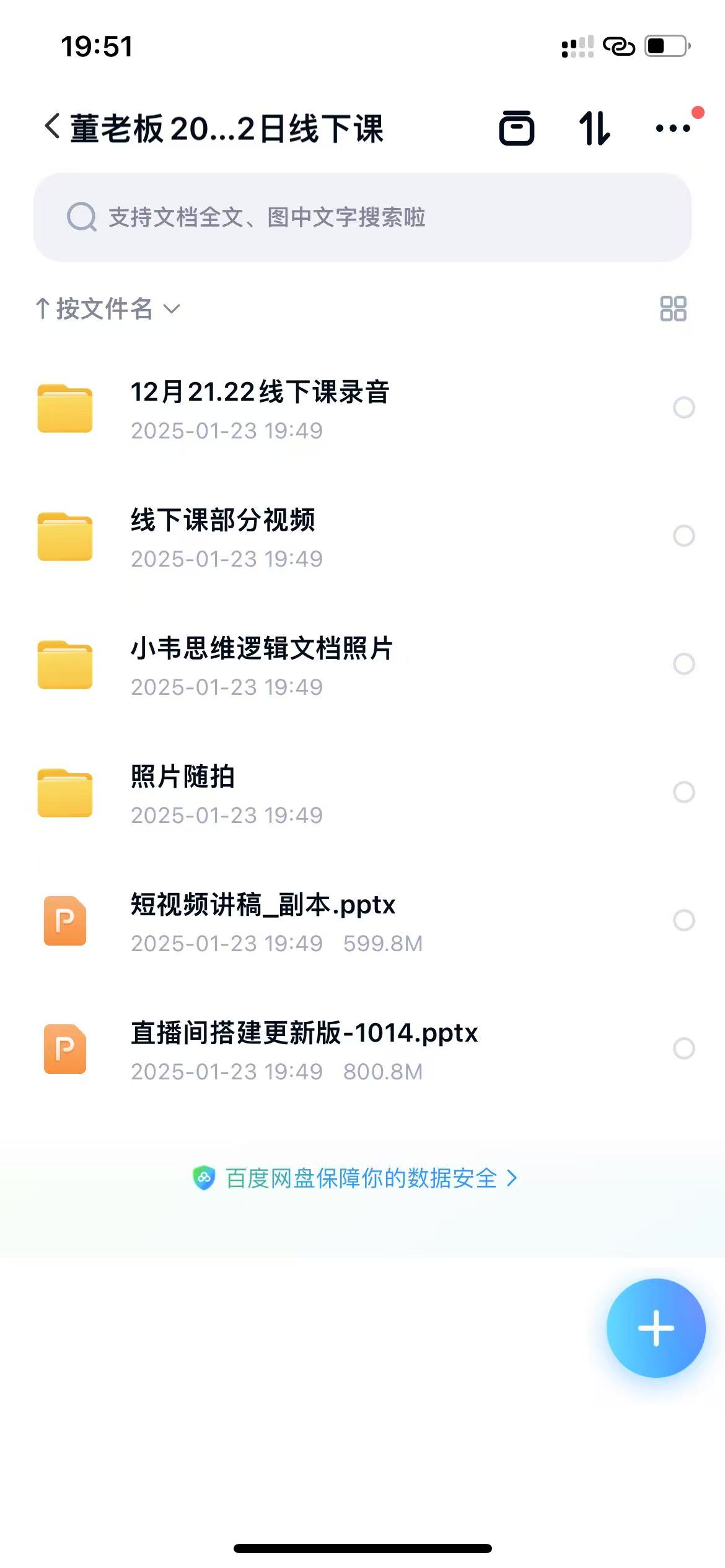Tap the blue plus floating button
This screenshot has height=1568, width=725.
pyautogui.click(x=656, y=1328)
